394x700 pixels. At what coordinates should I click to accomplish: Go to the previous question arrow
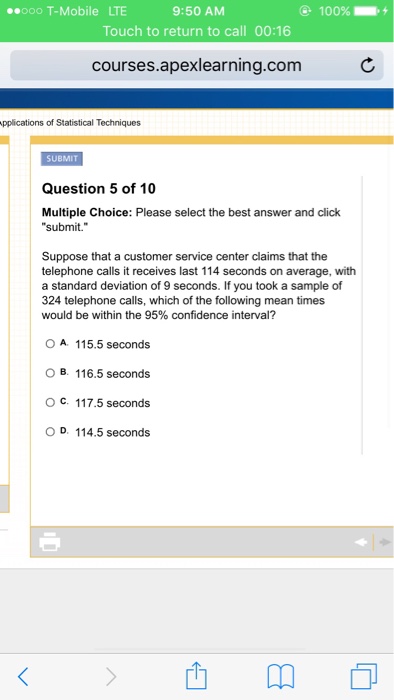click(361, 542)
